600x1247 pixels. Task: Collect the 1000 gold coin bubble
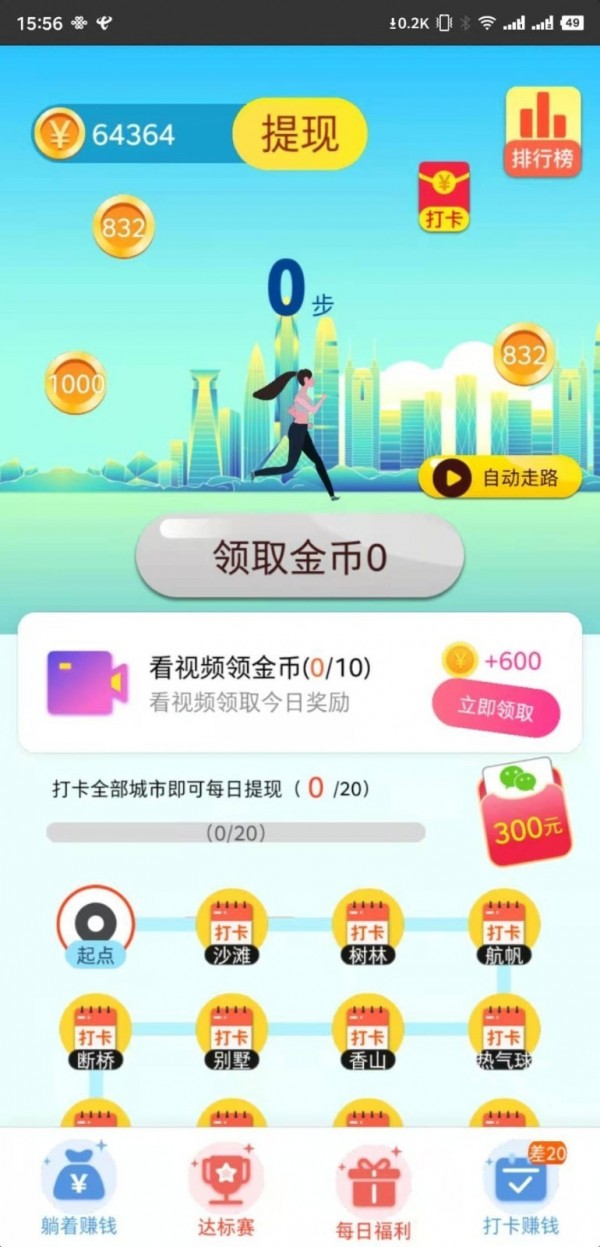point(76,382)
